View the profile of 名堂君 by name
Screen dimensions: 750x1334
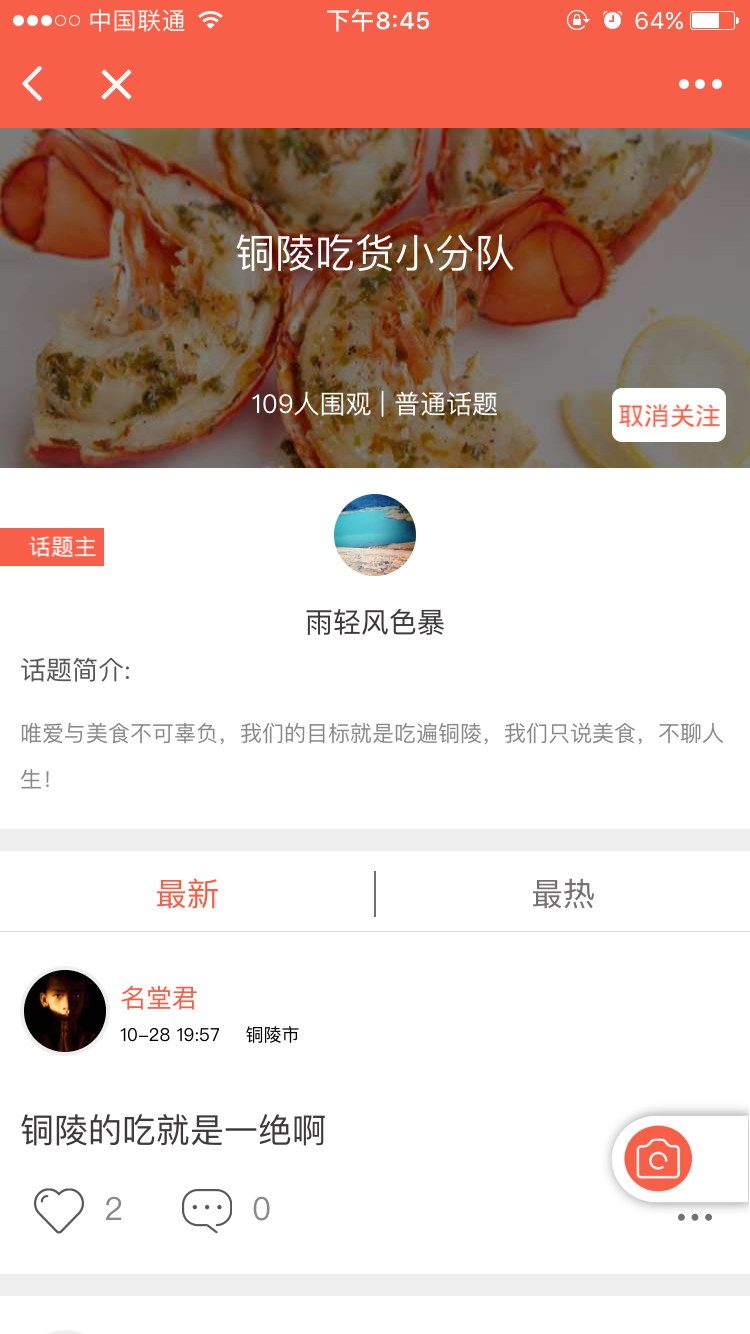159,997
